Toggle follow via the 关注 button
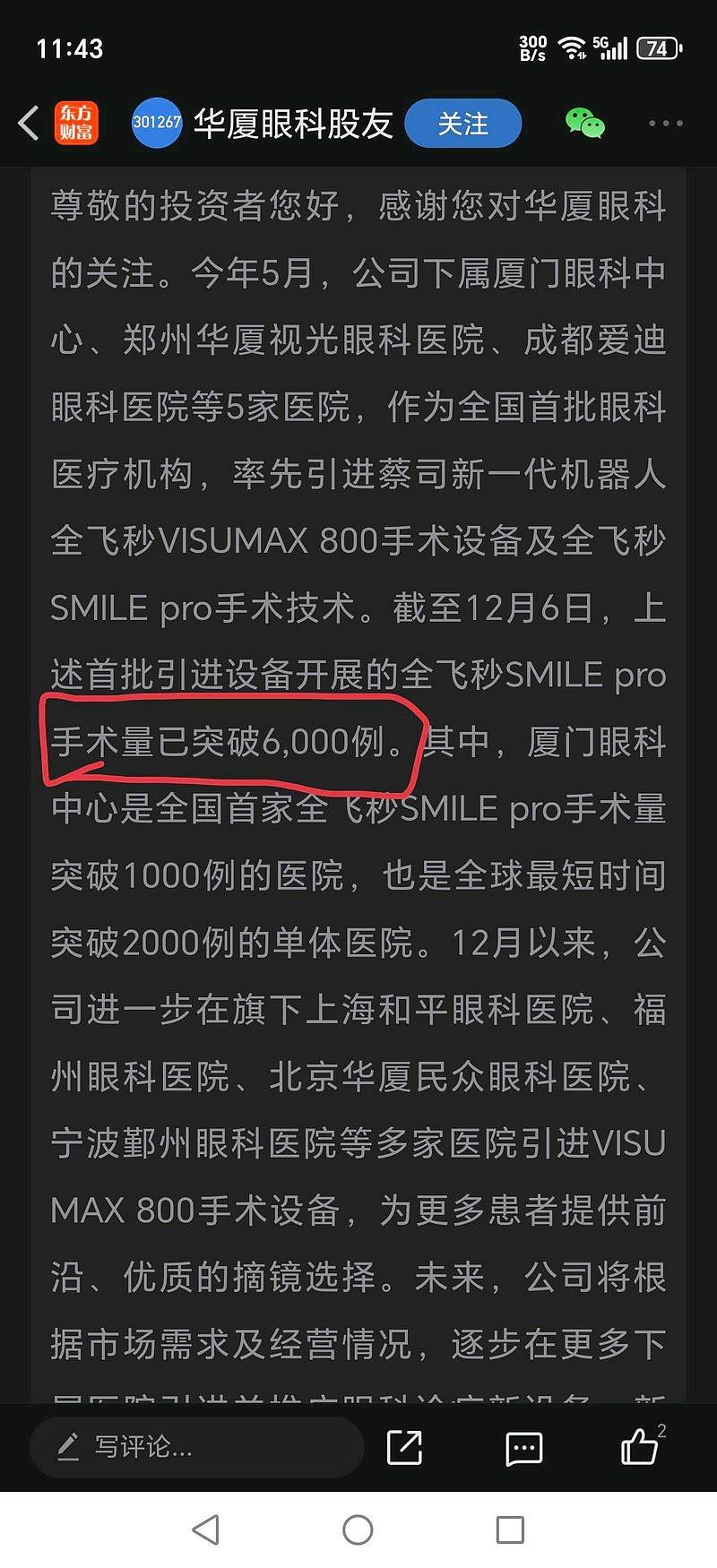This screenshot has width=717, height=1568. coord(463,123)
